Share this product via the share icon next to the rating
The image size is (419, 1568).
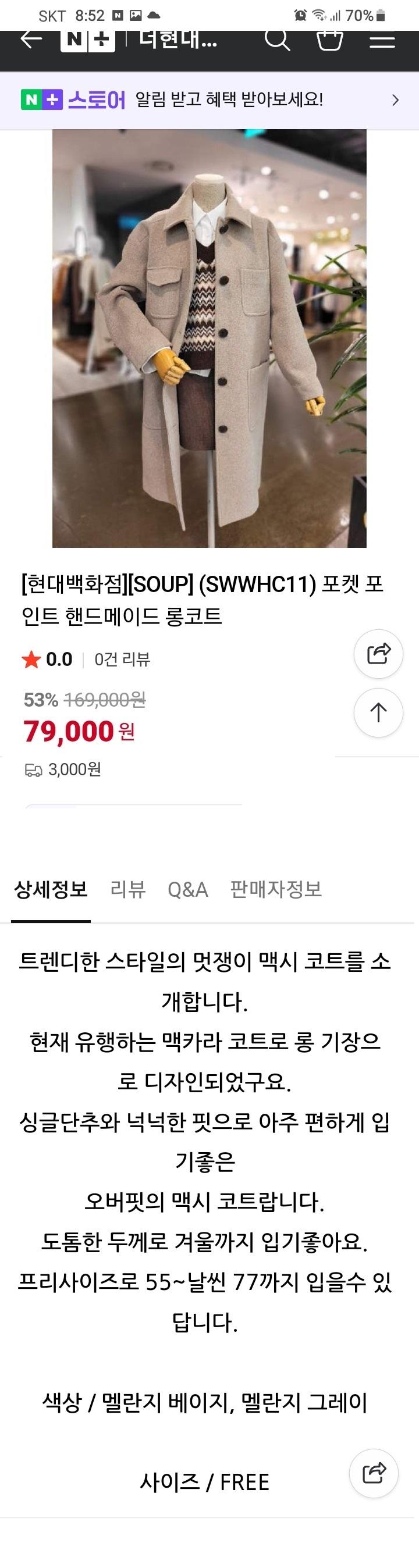pyautogui.click(x=378, y=654)
